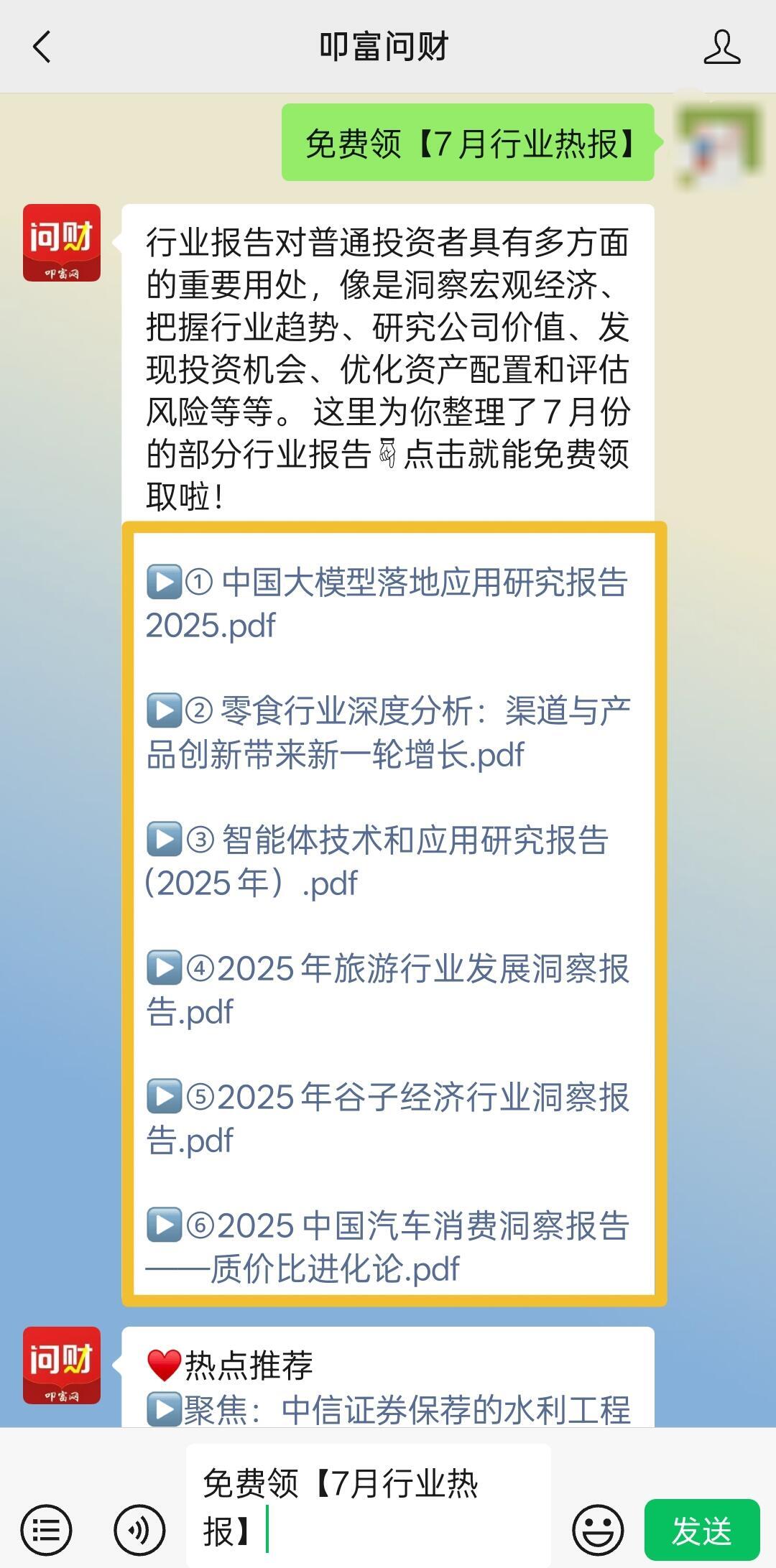Open the official account menu icon
Screen dimensions: 776x1568
click(46, 1530)
